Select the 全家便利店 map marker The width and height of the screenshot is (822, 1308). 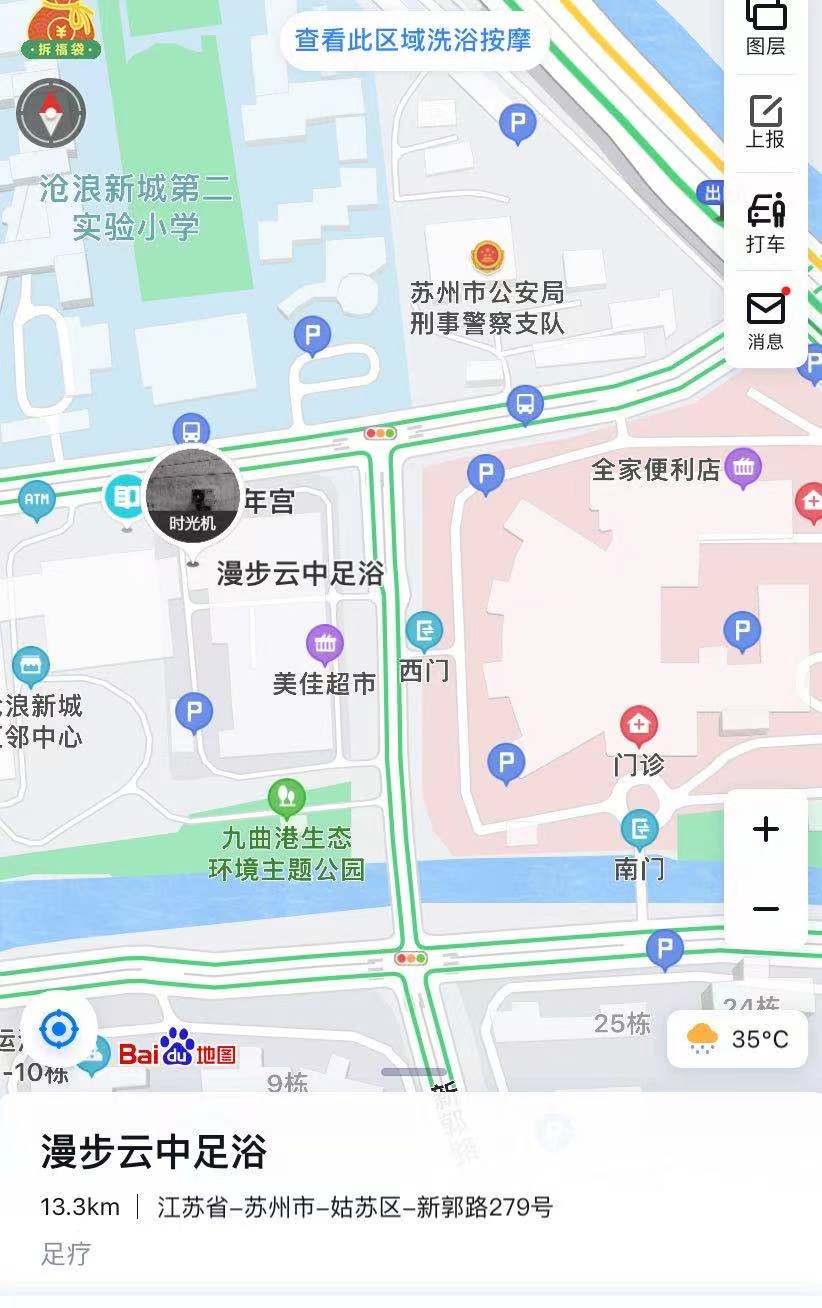[x=743, y=466]
